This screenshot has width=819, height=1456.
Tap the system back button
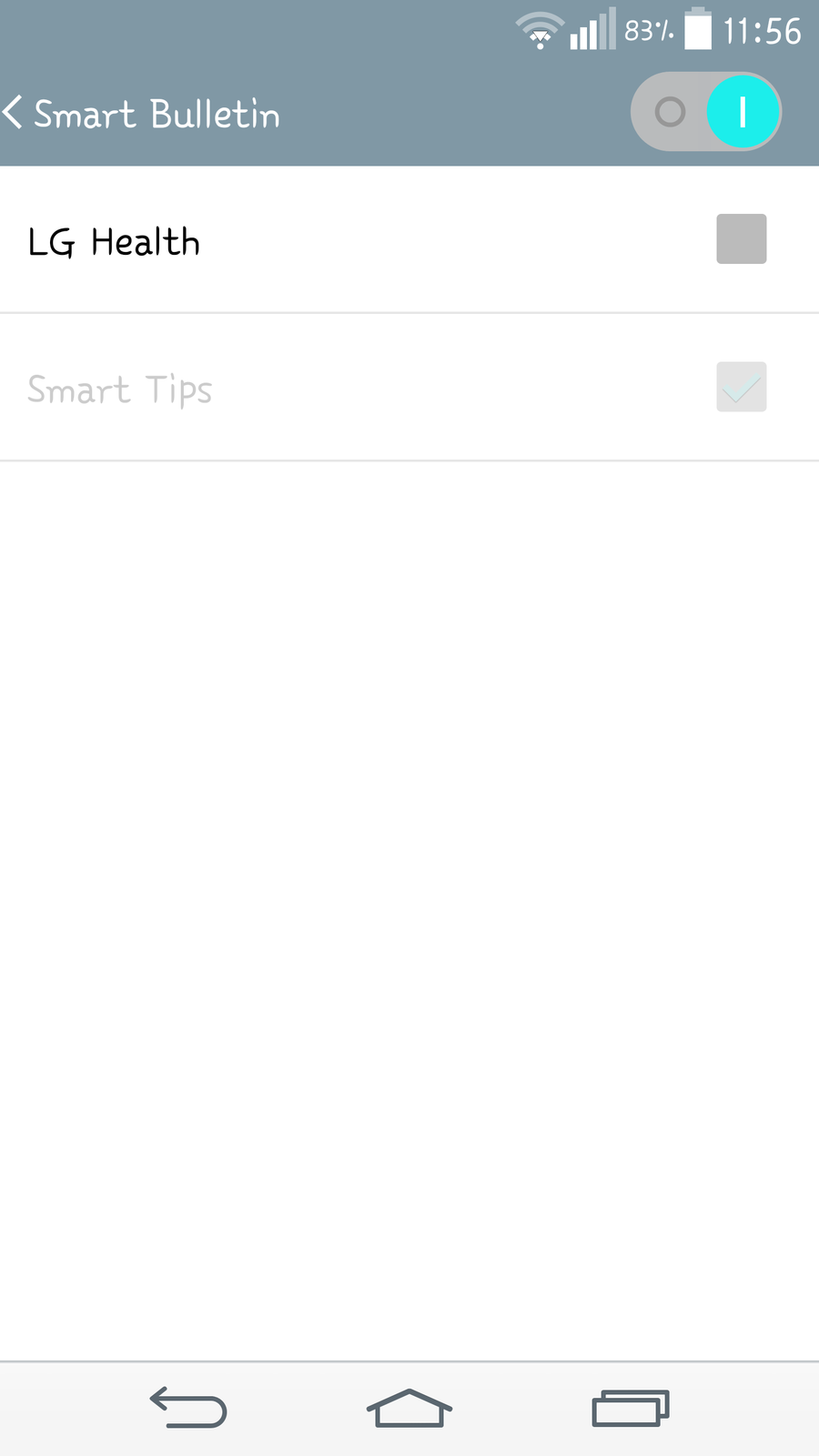[188, 1408]
